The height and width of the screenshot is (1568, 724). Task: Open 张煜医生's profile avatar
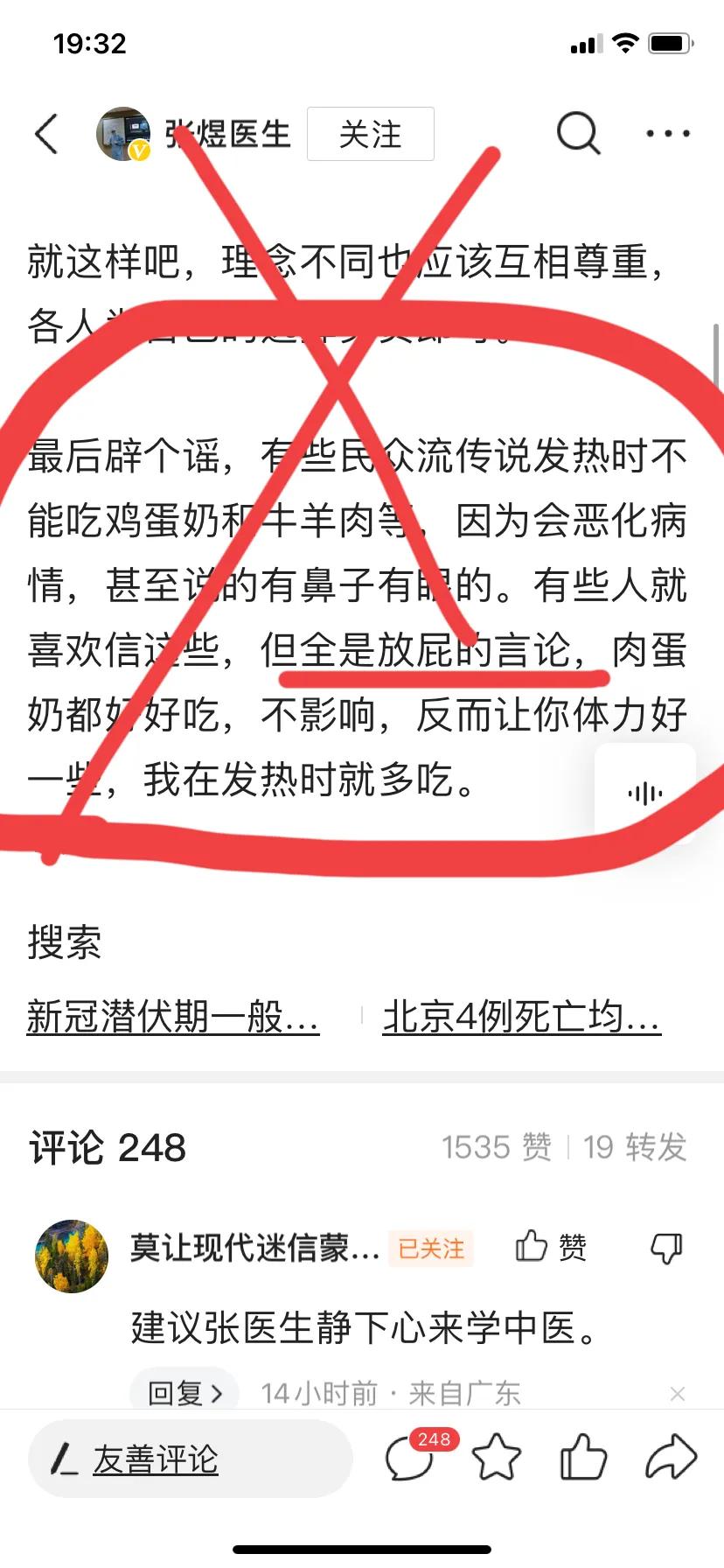click(122, 134)
